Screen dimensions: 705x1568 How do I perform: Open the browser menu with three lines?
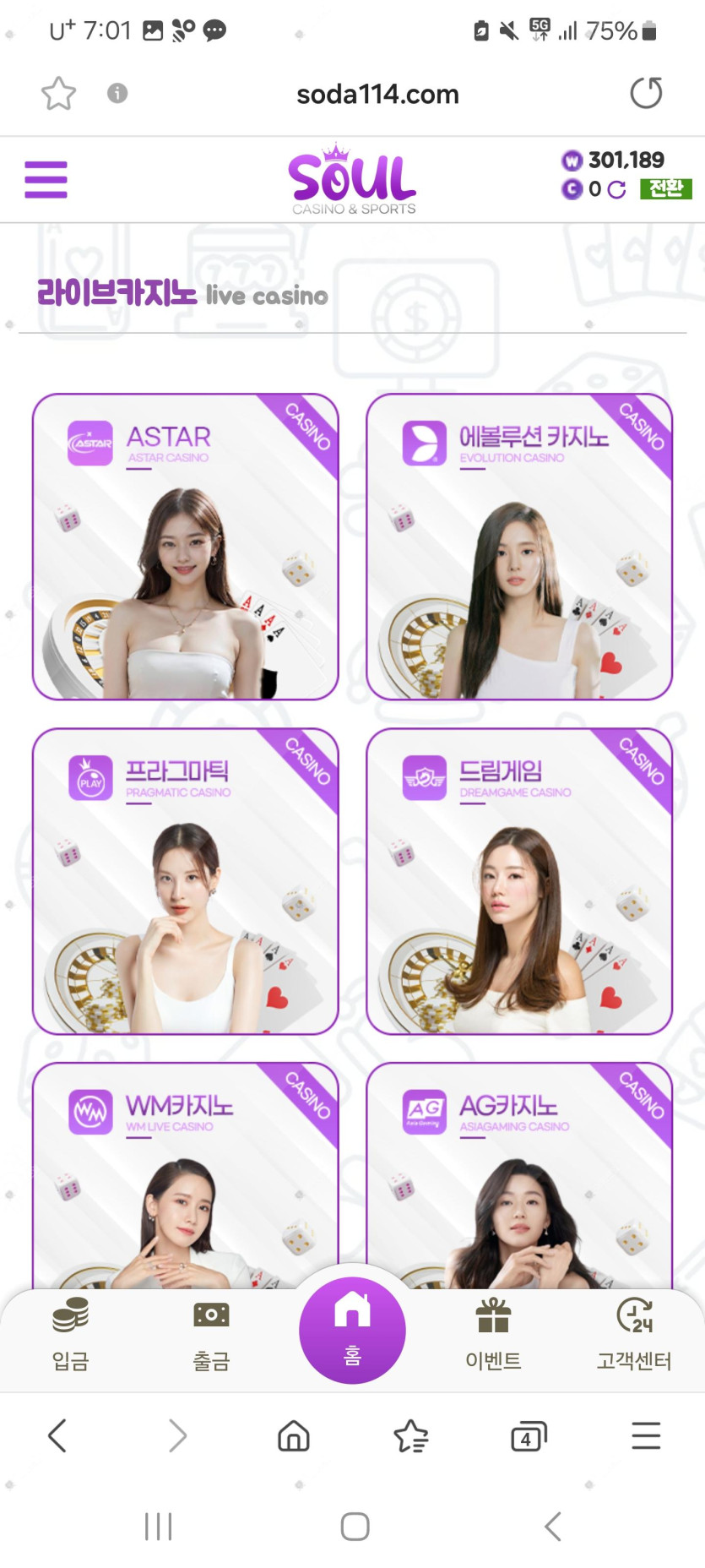[x=646, y=1435]
